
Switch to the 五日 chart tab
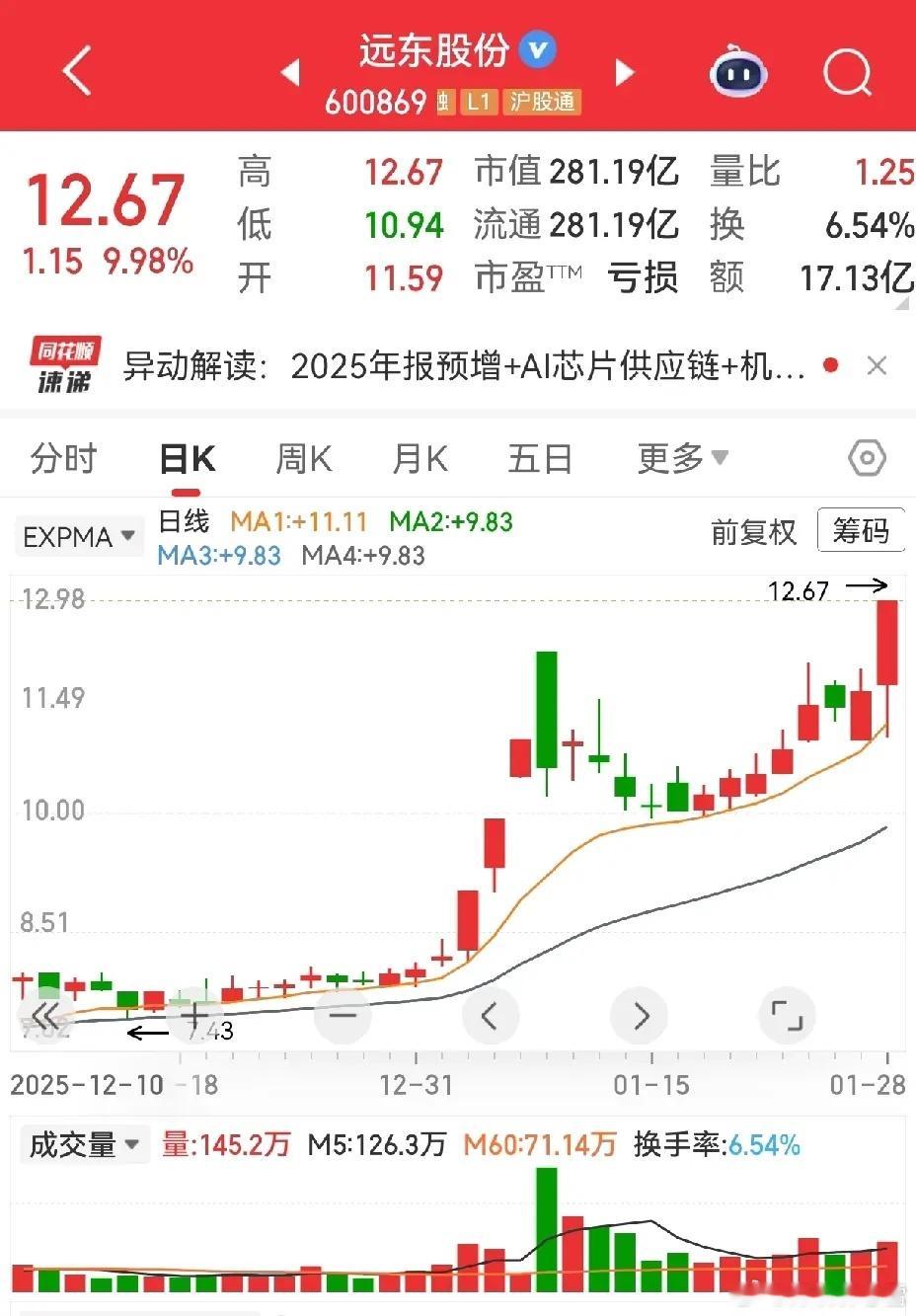click(539, 459)
